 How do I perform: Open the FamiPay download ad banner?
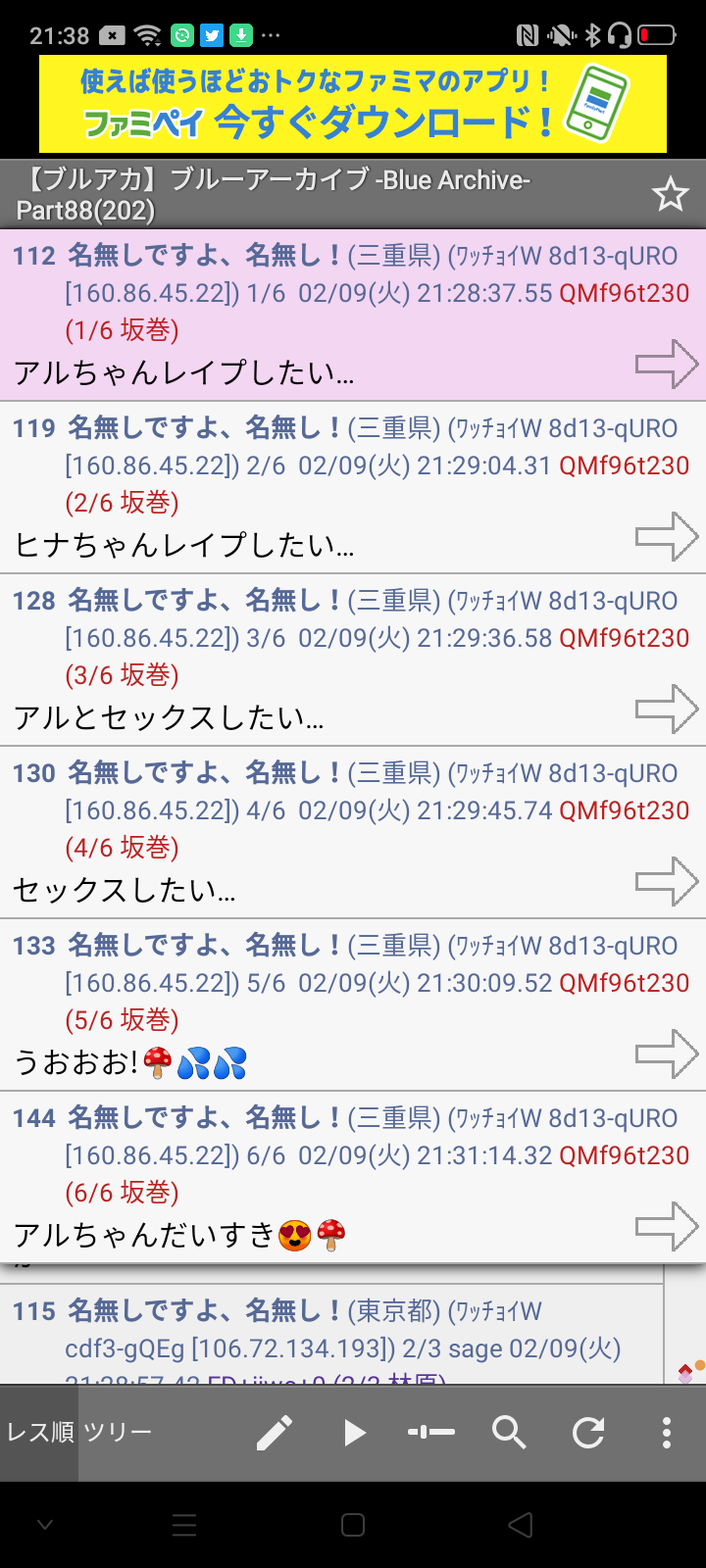click(353, 104)
